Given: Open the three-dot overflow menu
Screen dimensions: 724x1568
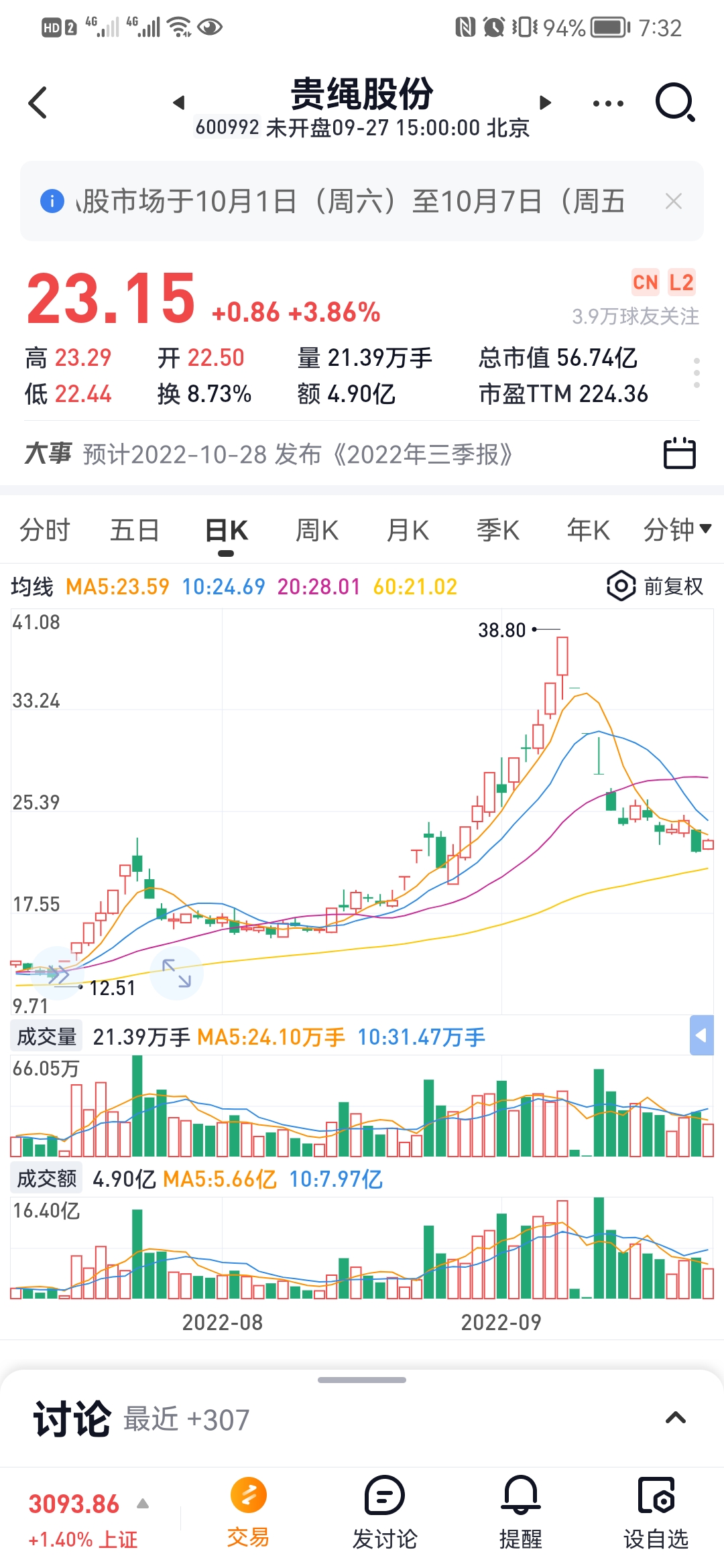Looking at the screenshot, I should 608,103.
